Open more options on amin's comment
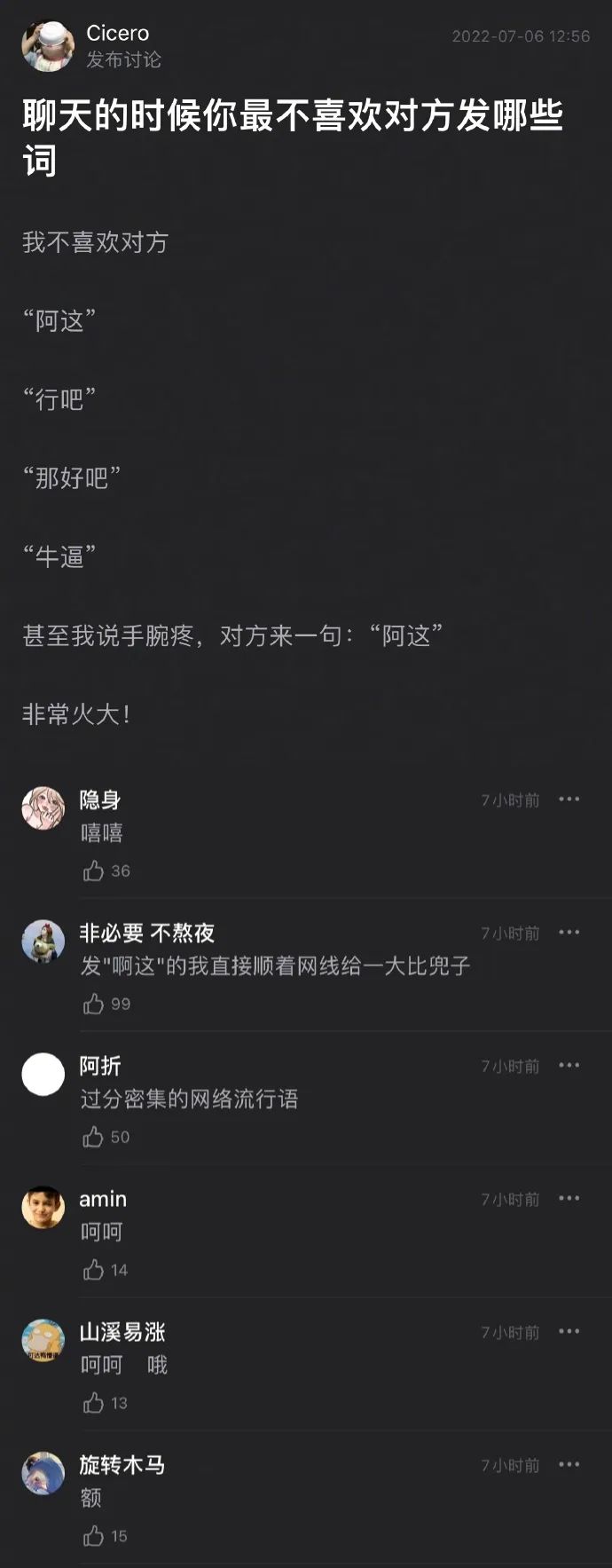This screenshot has width=612, height=1568. 569,1199
